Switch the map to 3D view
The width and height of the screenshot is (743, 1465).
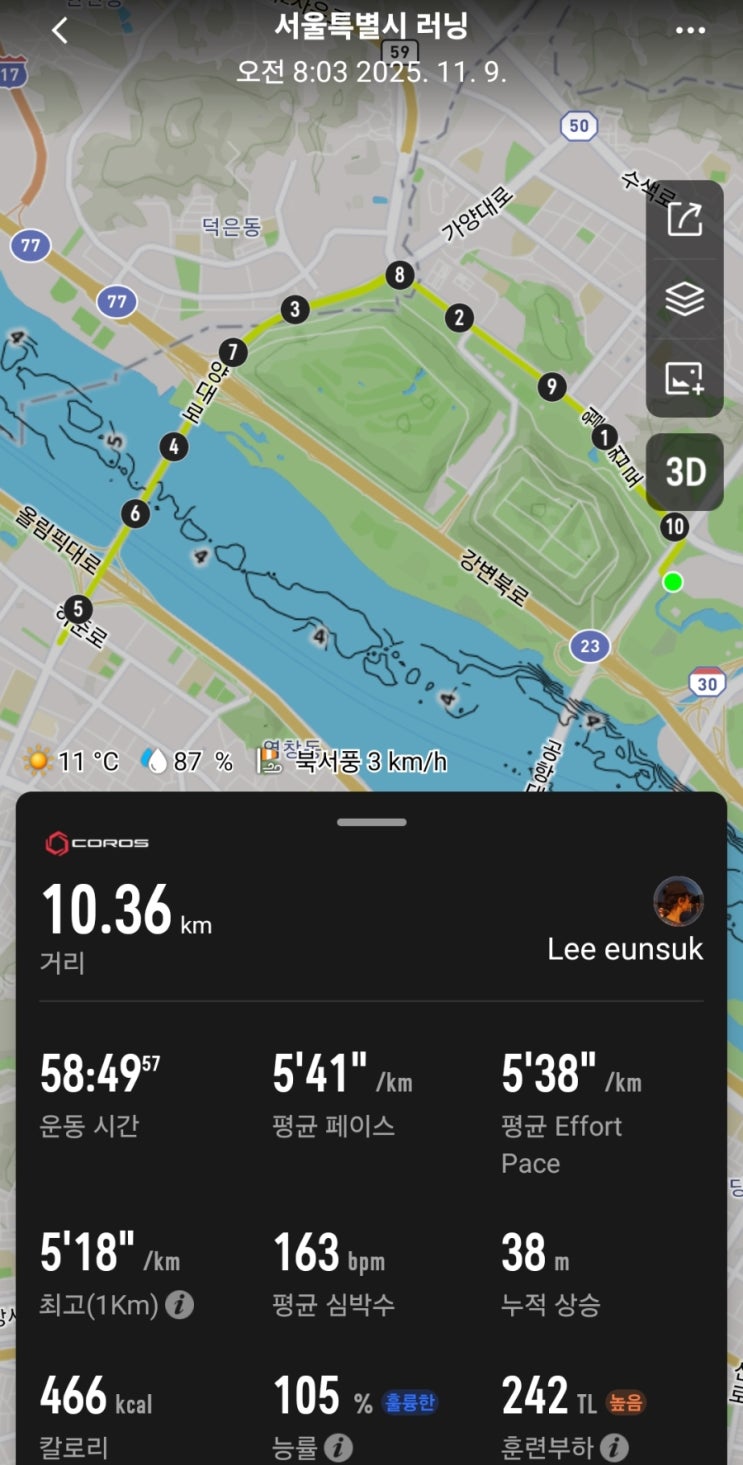click(685, 472)
